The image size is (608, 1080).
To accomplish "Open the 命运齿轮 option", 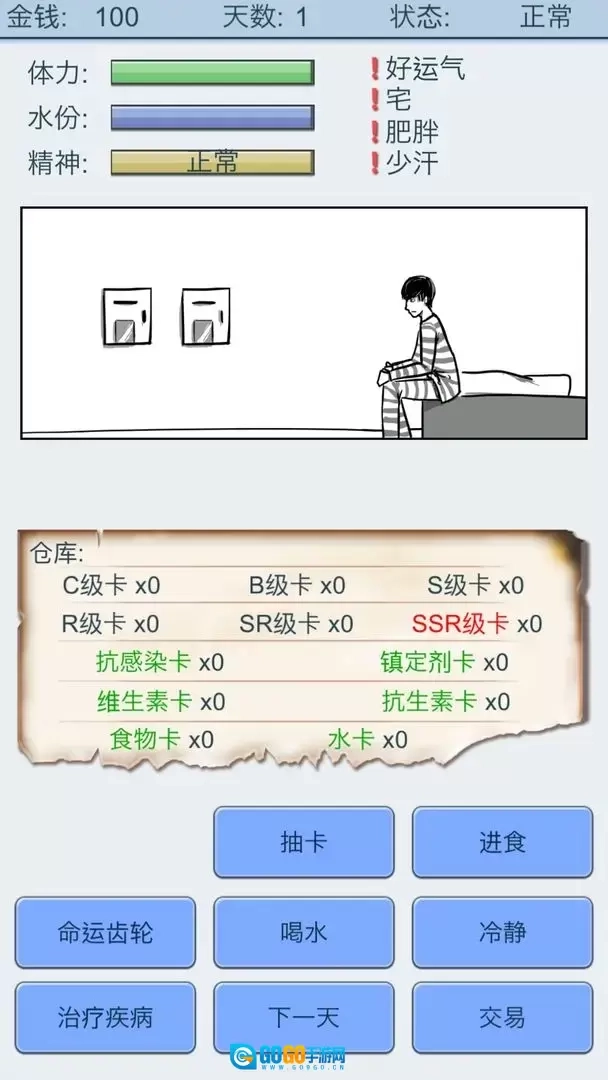I will 105,932.
